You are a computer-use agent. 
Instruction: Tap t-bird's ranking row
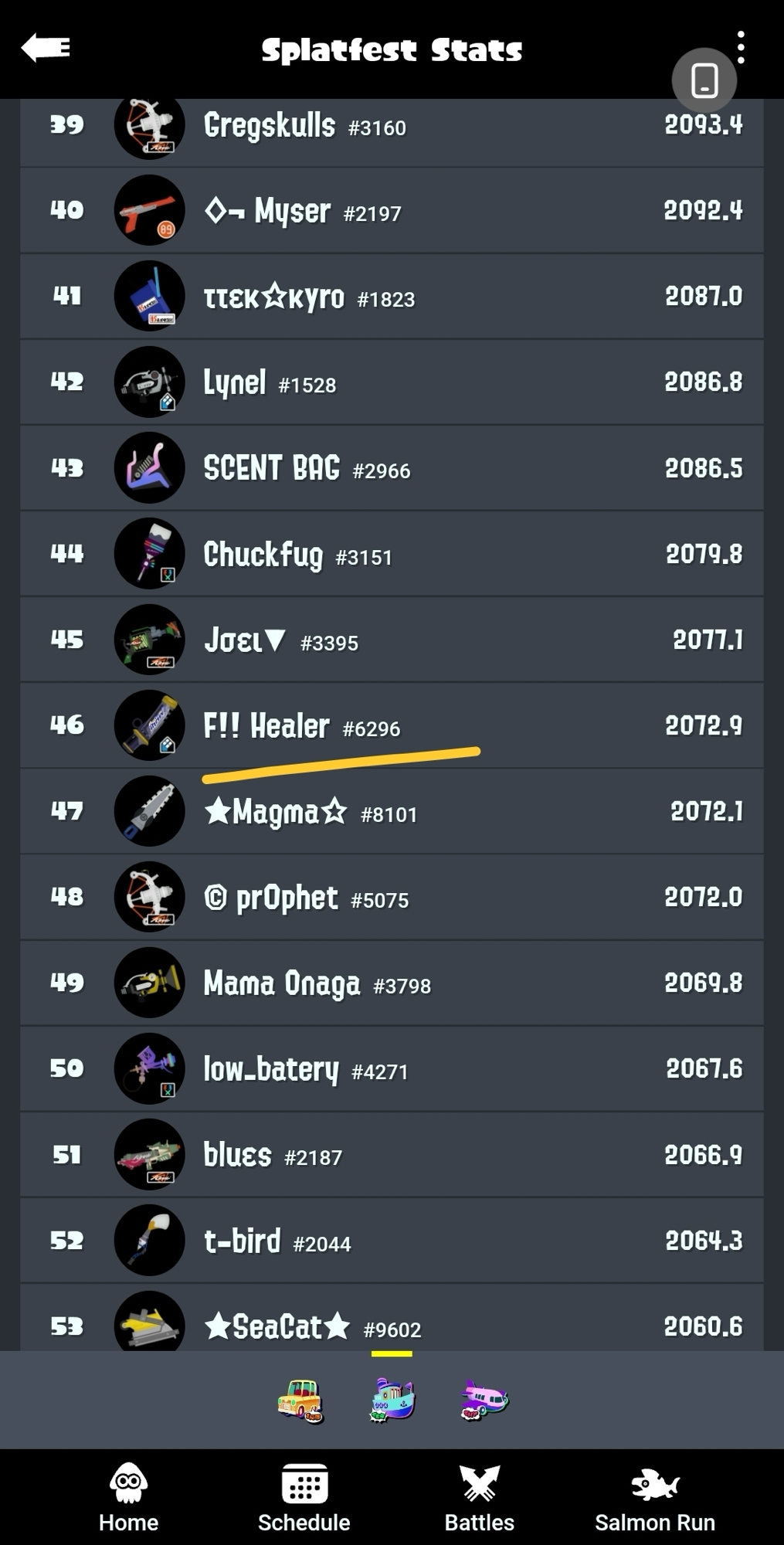[x=392, y=1241]
